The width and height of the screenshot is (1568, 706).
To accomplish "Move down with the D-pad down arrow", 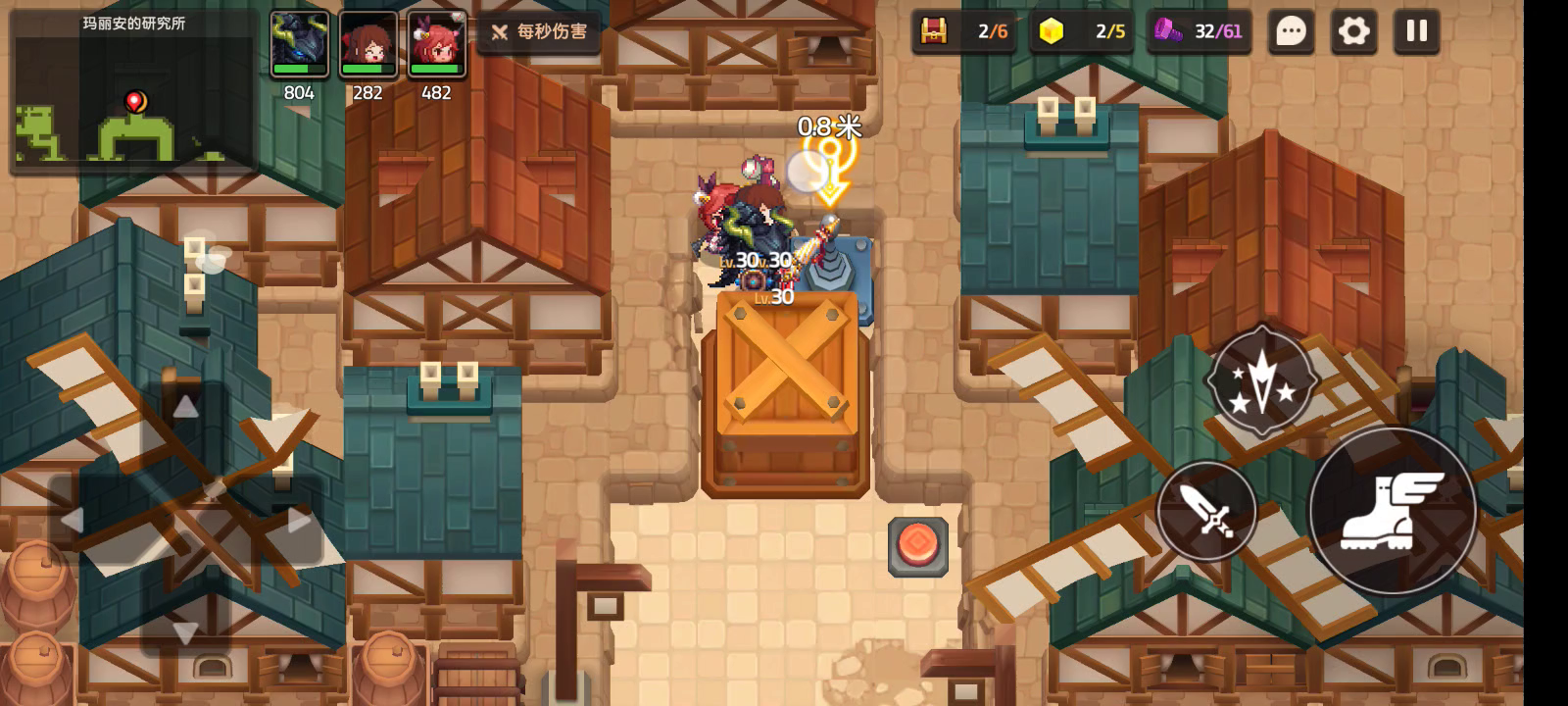I will [185, 632].
